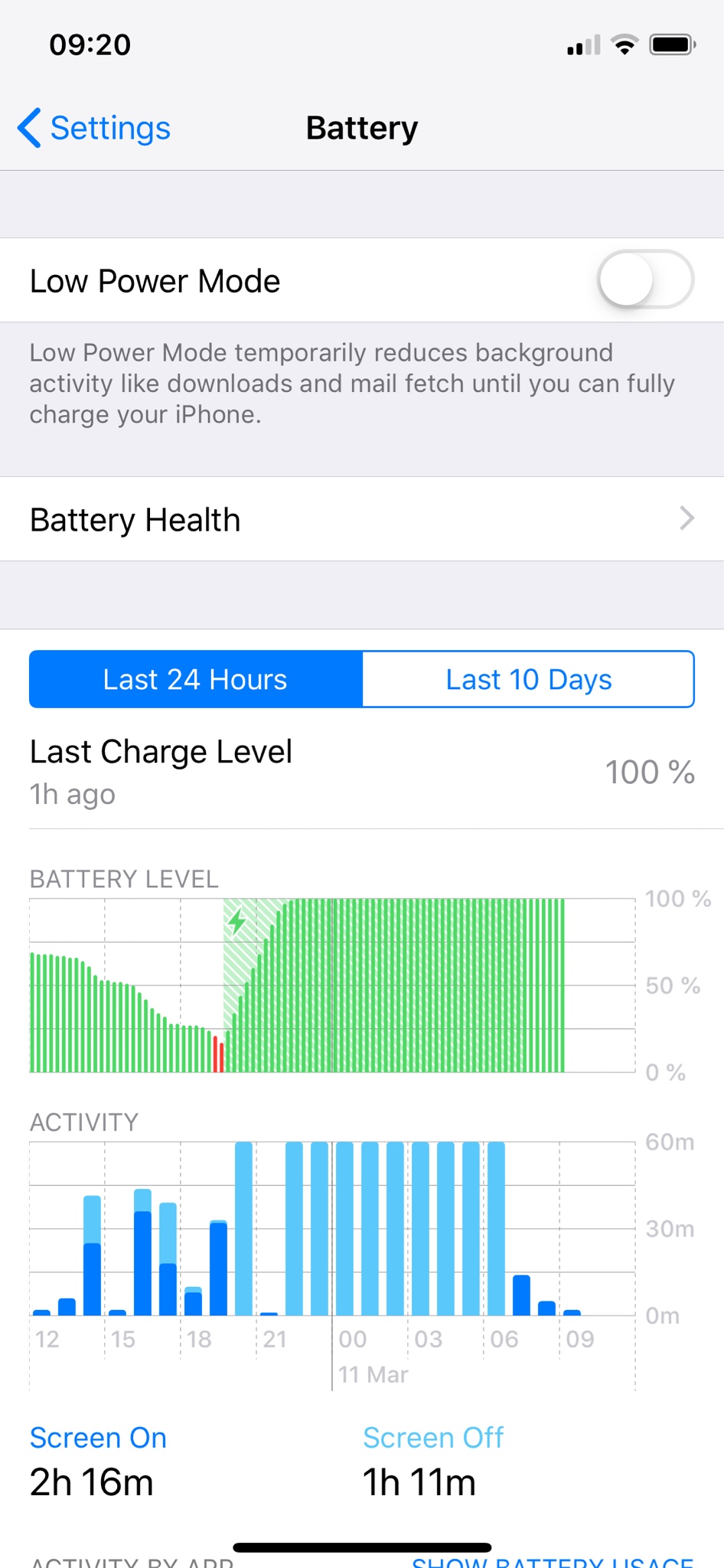This screenshot has height=1568, width=724.
Task: Tap Show Battery Usage link
Action: point(553,1560)
